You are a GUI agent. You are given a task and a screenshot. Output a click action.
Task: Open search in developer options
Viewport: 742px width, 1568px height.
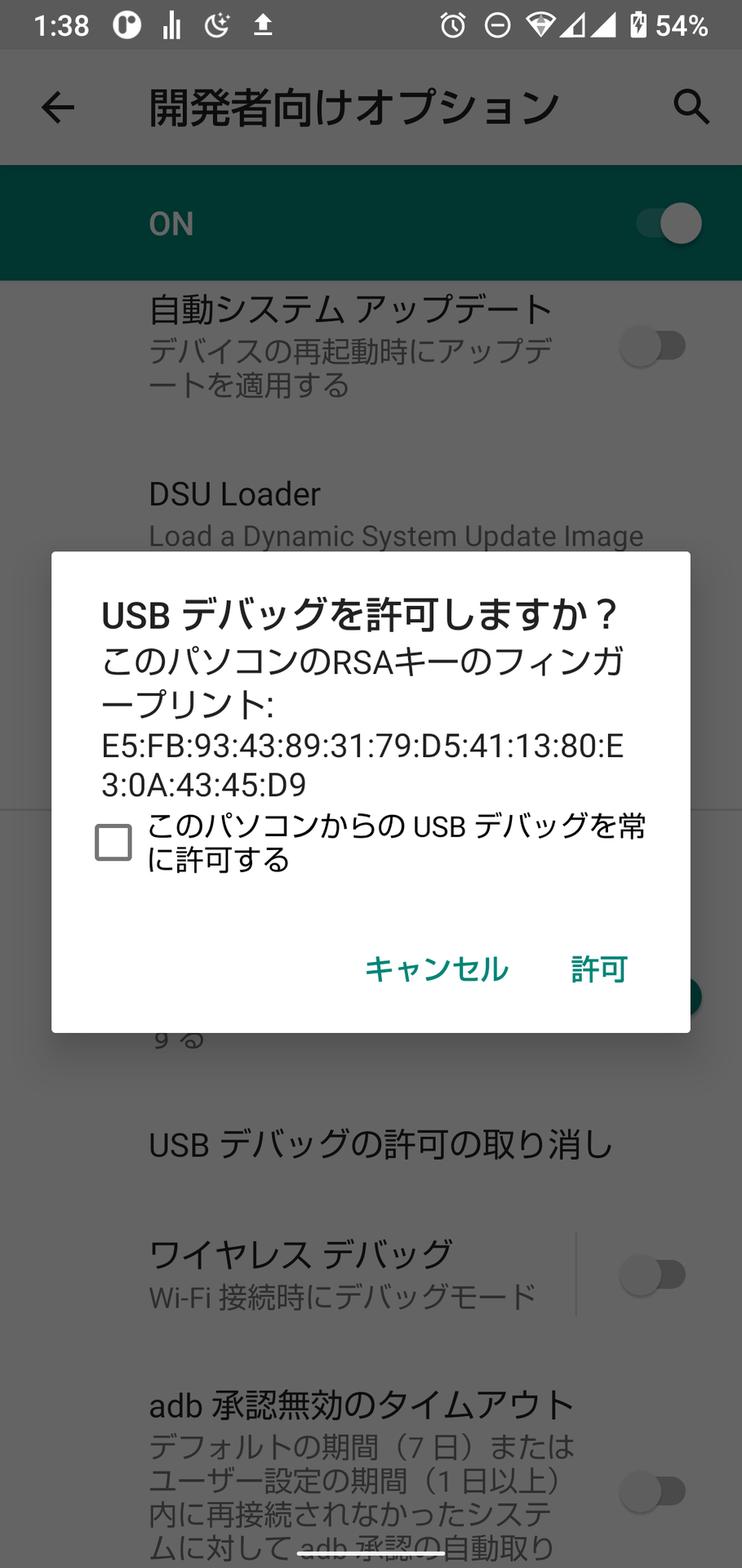click(x=691, y=107)
